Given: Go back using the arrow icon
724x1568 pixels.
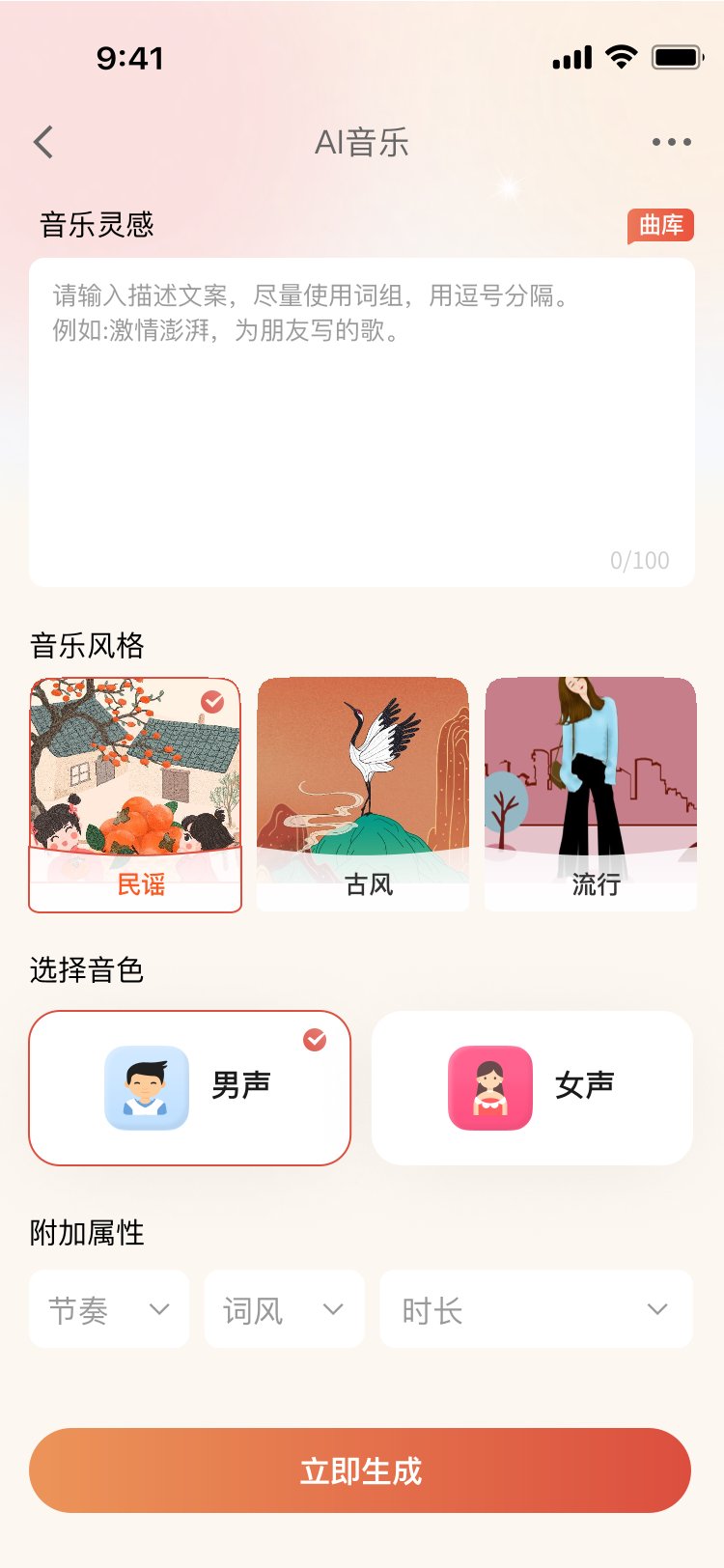Looking at the screenshot, I should point(43,142).
